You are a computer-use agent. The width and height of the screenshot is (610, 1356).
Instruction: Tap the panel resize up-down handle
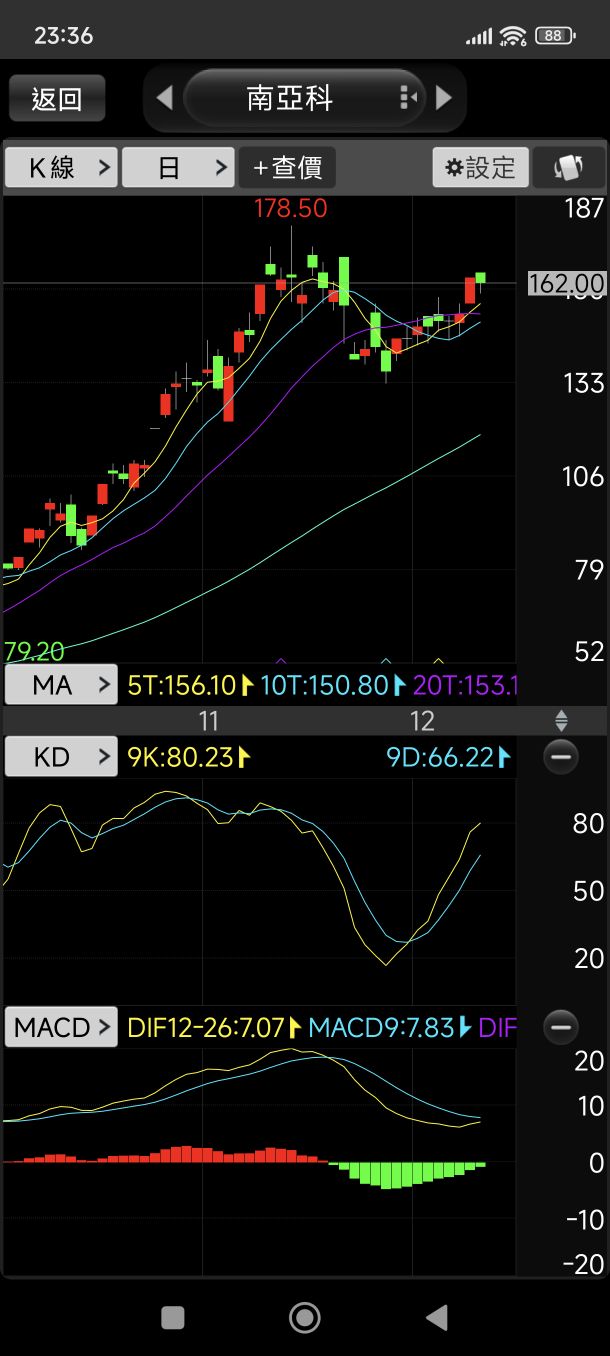tap(561, 720)
